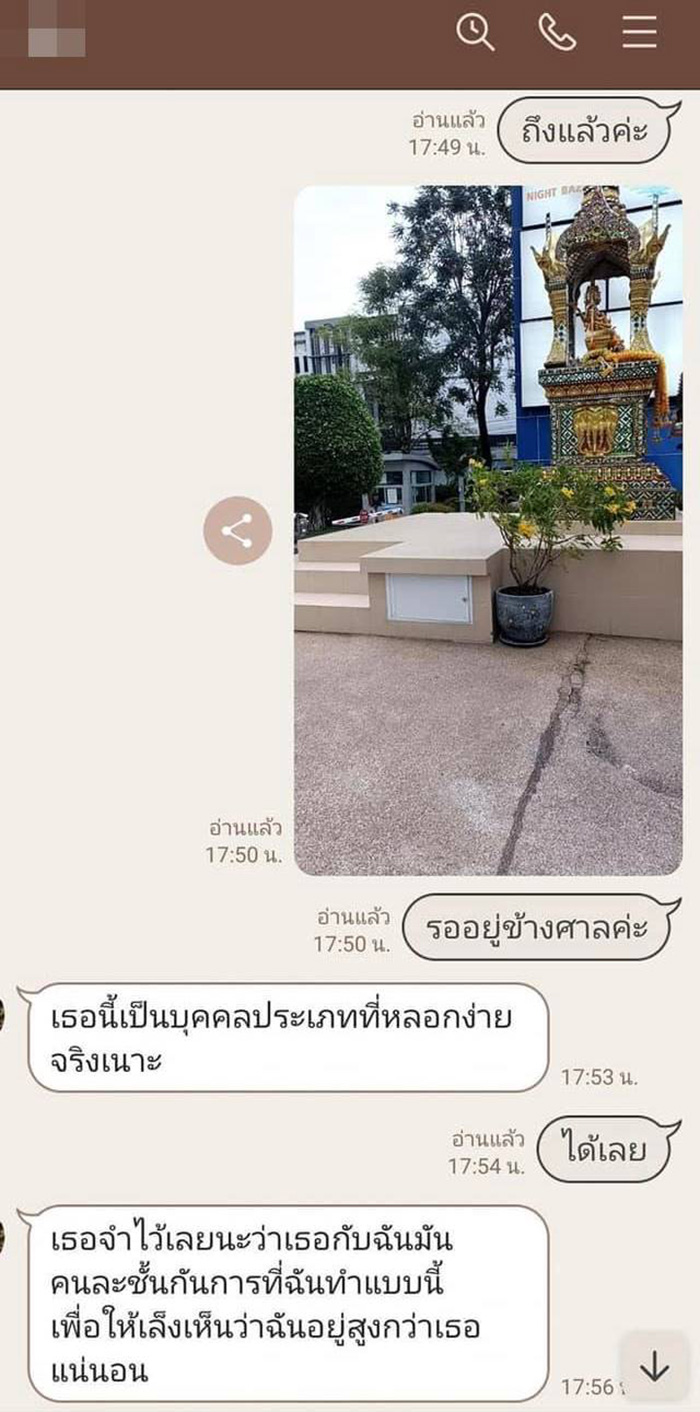
Task: Start a voice call
Action: [x=557, y=32]
